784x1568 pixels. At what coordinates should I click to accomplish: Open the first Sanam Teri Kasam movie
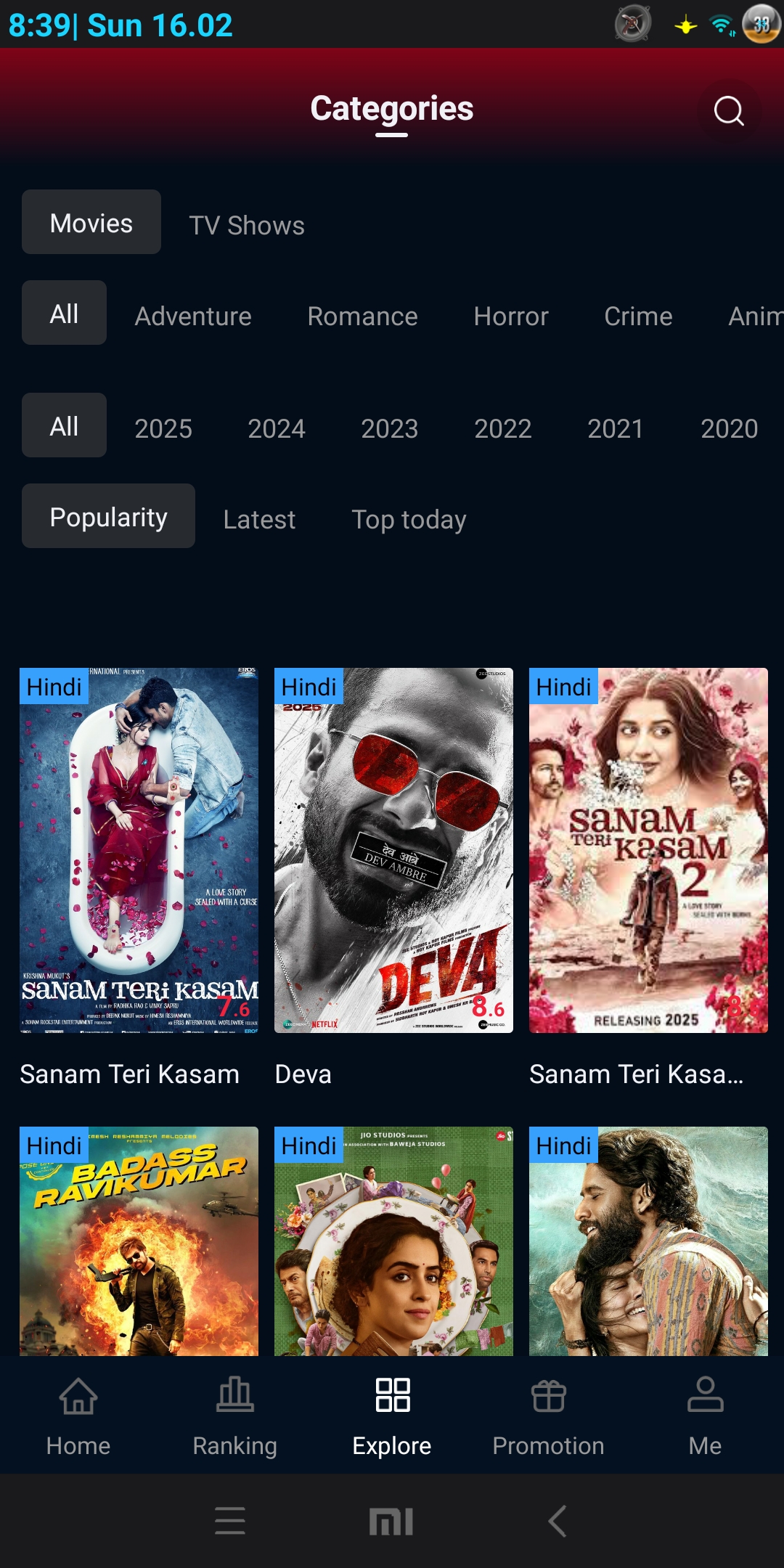click(x=139, y=850)
